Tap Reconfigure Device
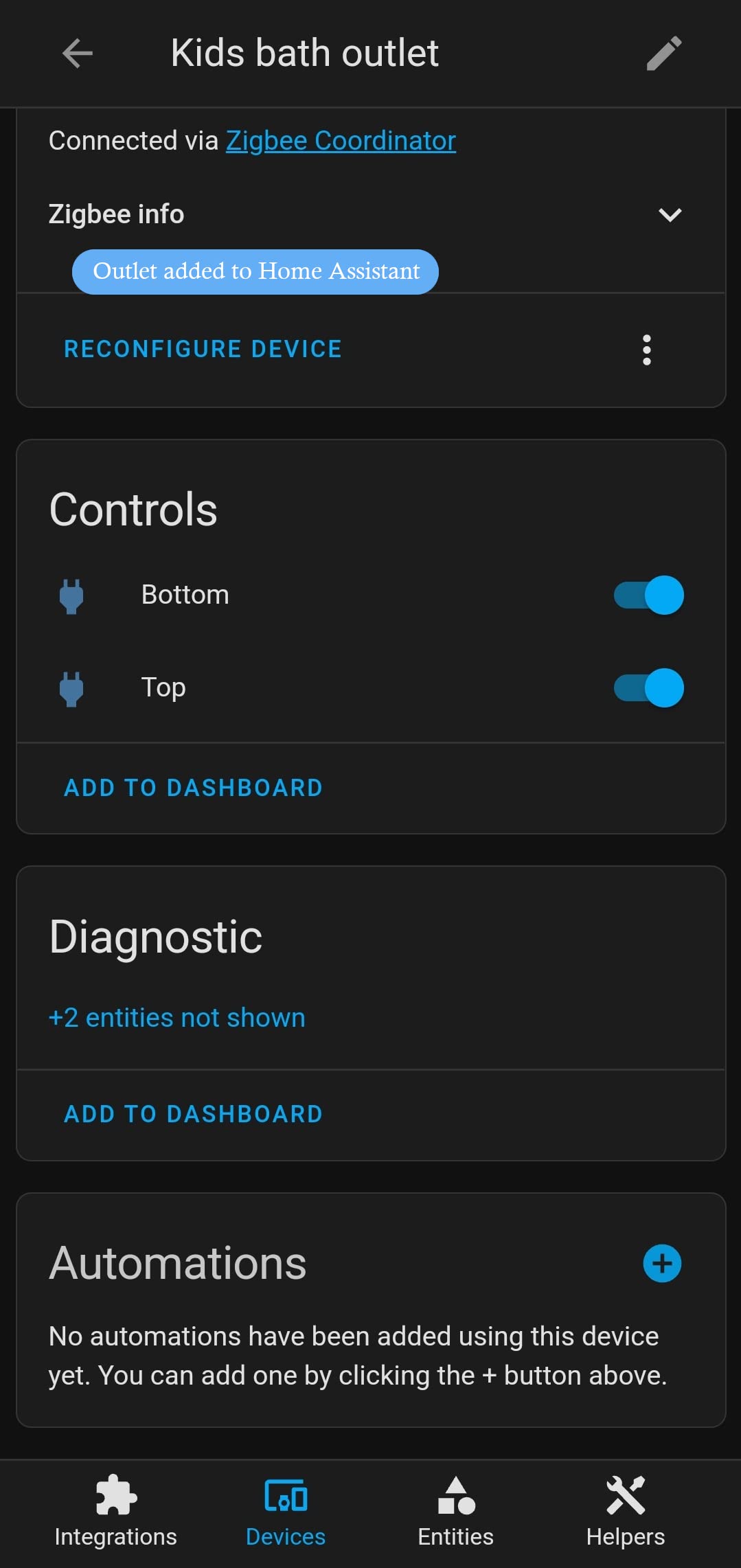Screen dimensions: 741x1568 203,349
